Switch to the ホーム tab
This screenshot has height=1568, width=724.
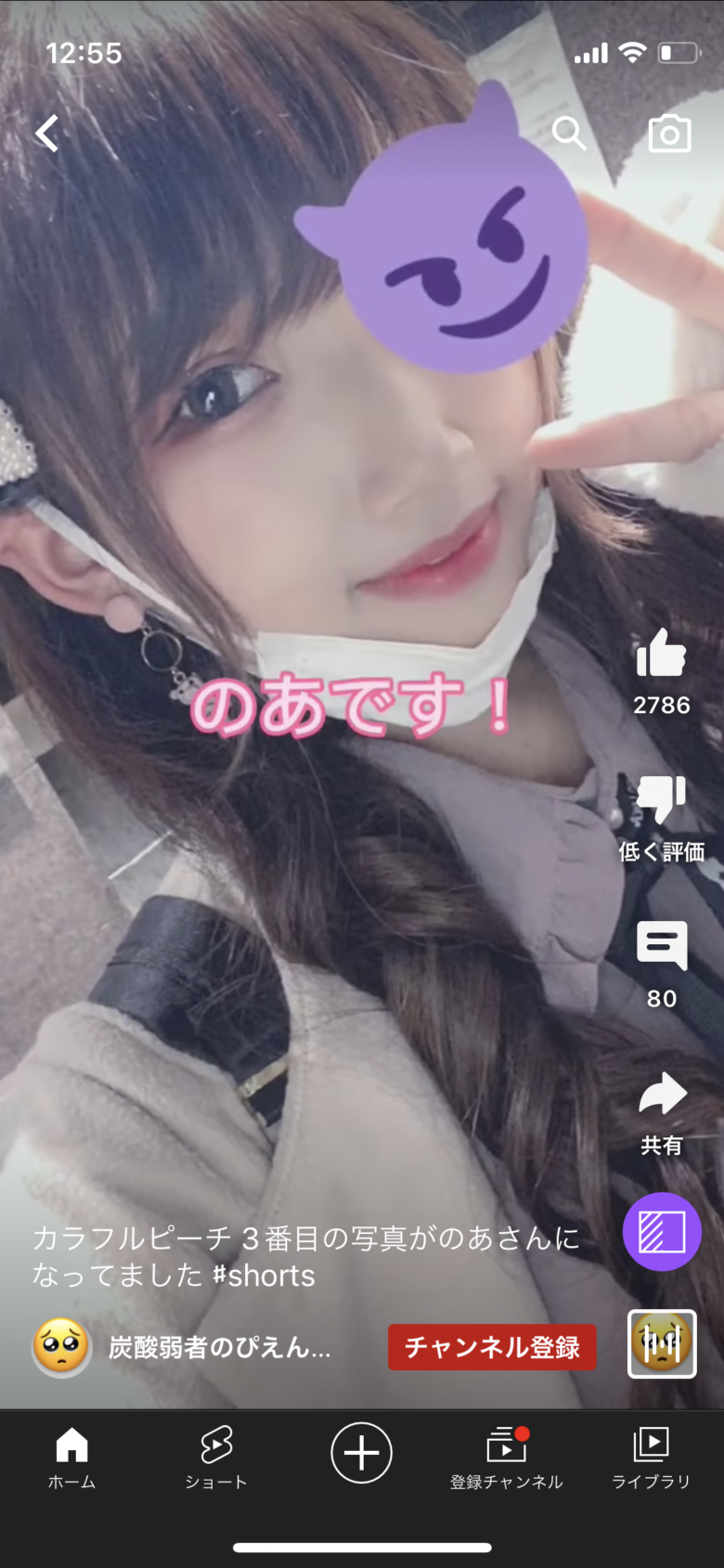point(71,1458)
